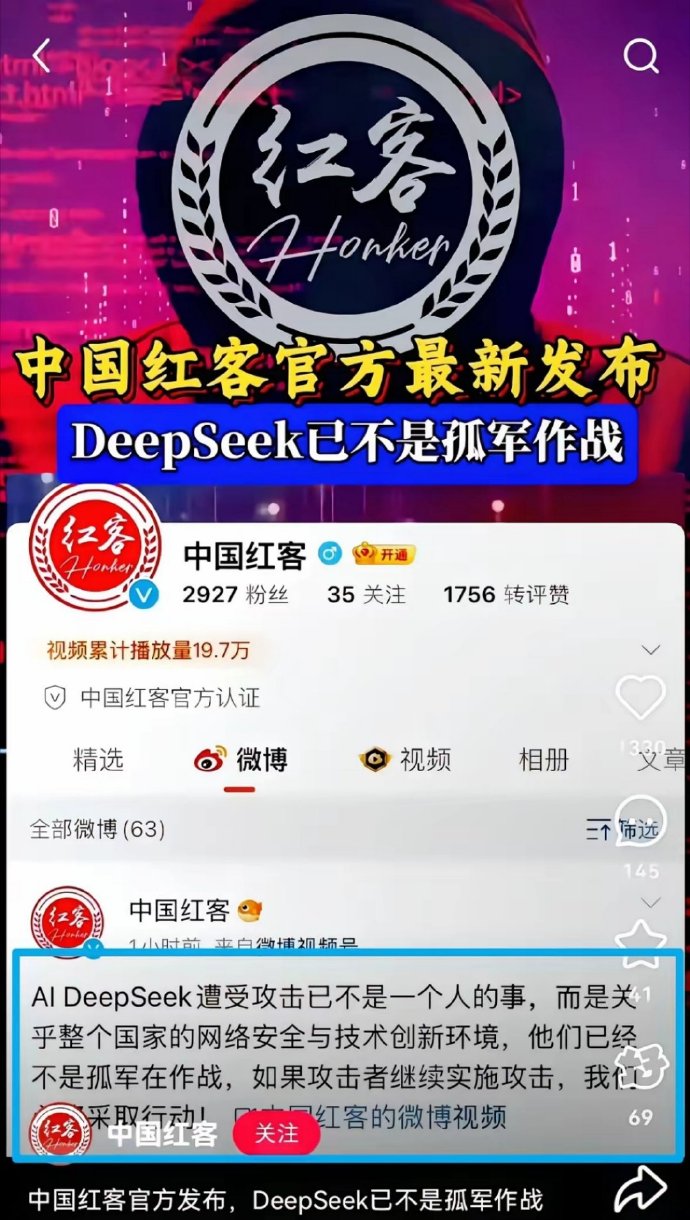The image size is (690, 1220).
Task: Open the comments with 145 replies
Action: pyautogui.click(x=640, y=822)
